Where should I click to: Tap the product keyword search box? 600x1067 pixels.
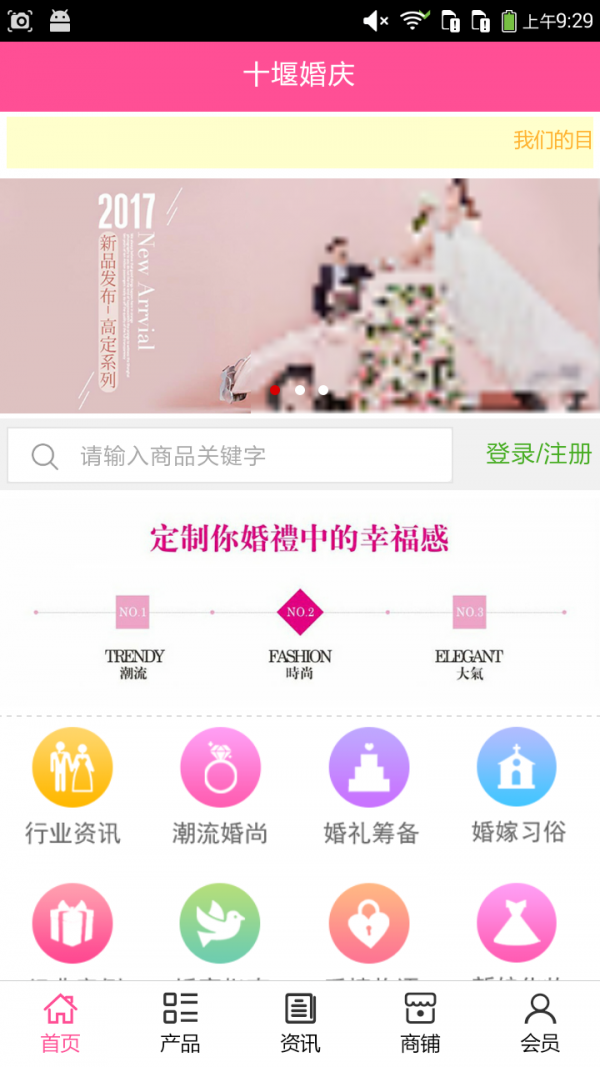click(x=230, y=456)
